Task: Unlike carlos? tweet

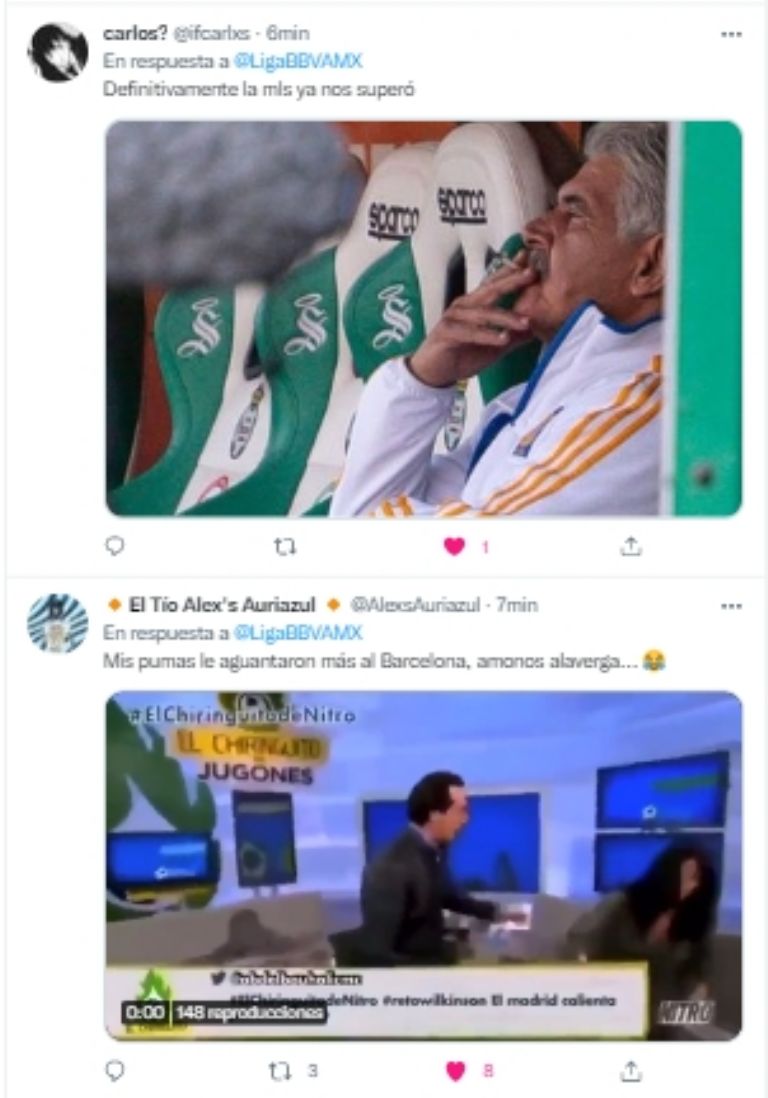Action: (455, 547)
